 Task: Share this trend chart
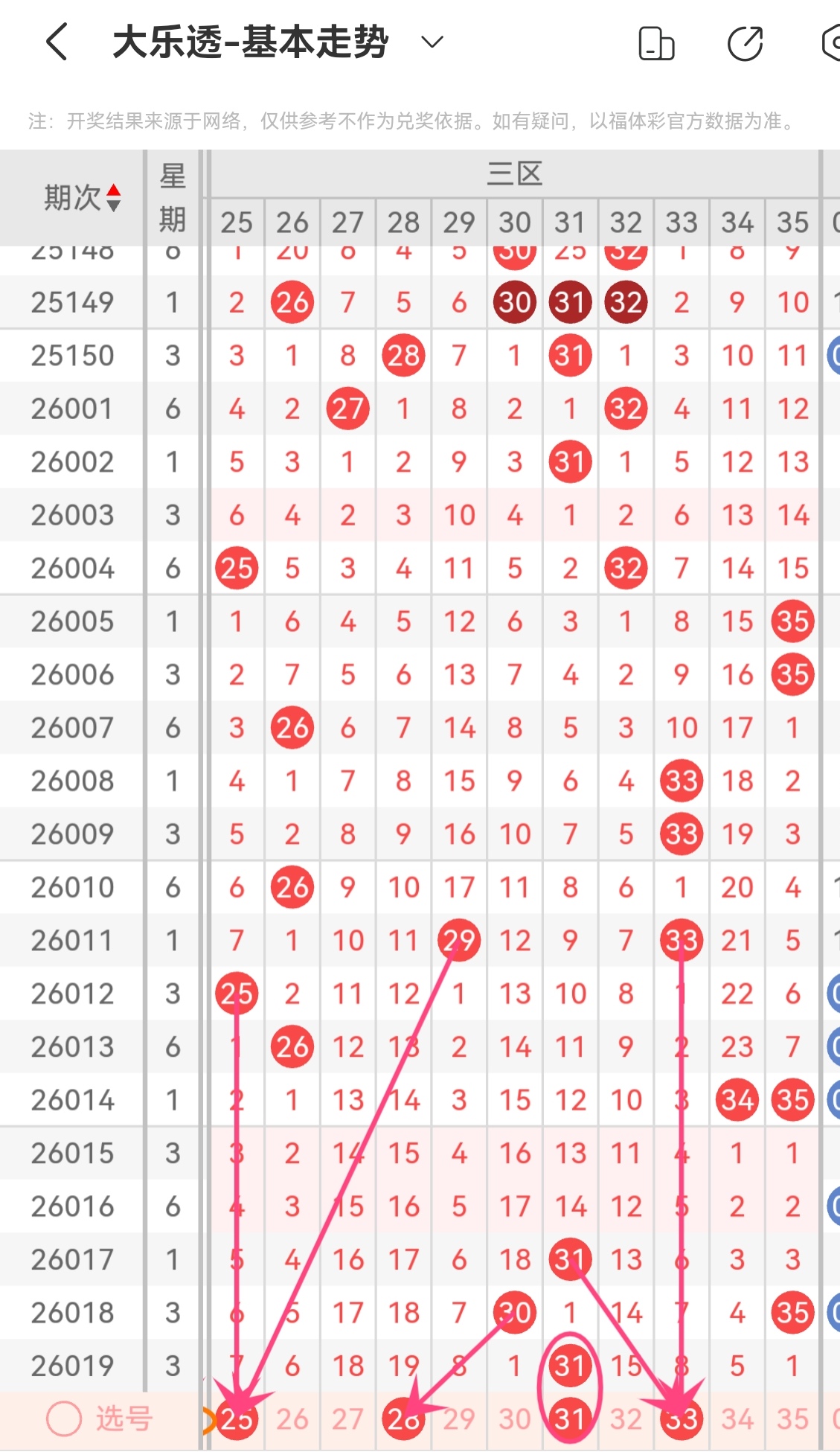(745, 43)
